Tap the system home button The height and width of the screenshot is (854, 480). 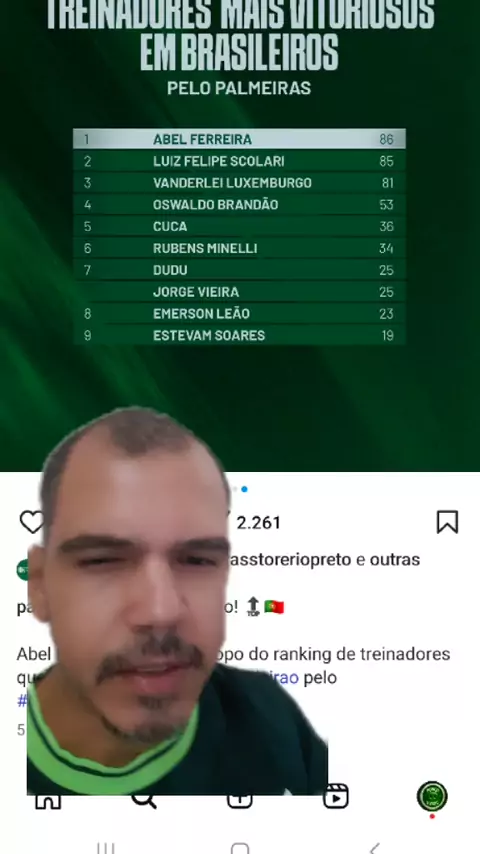click(240, 848)
